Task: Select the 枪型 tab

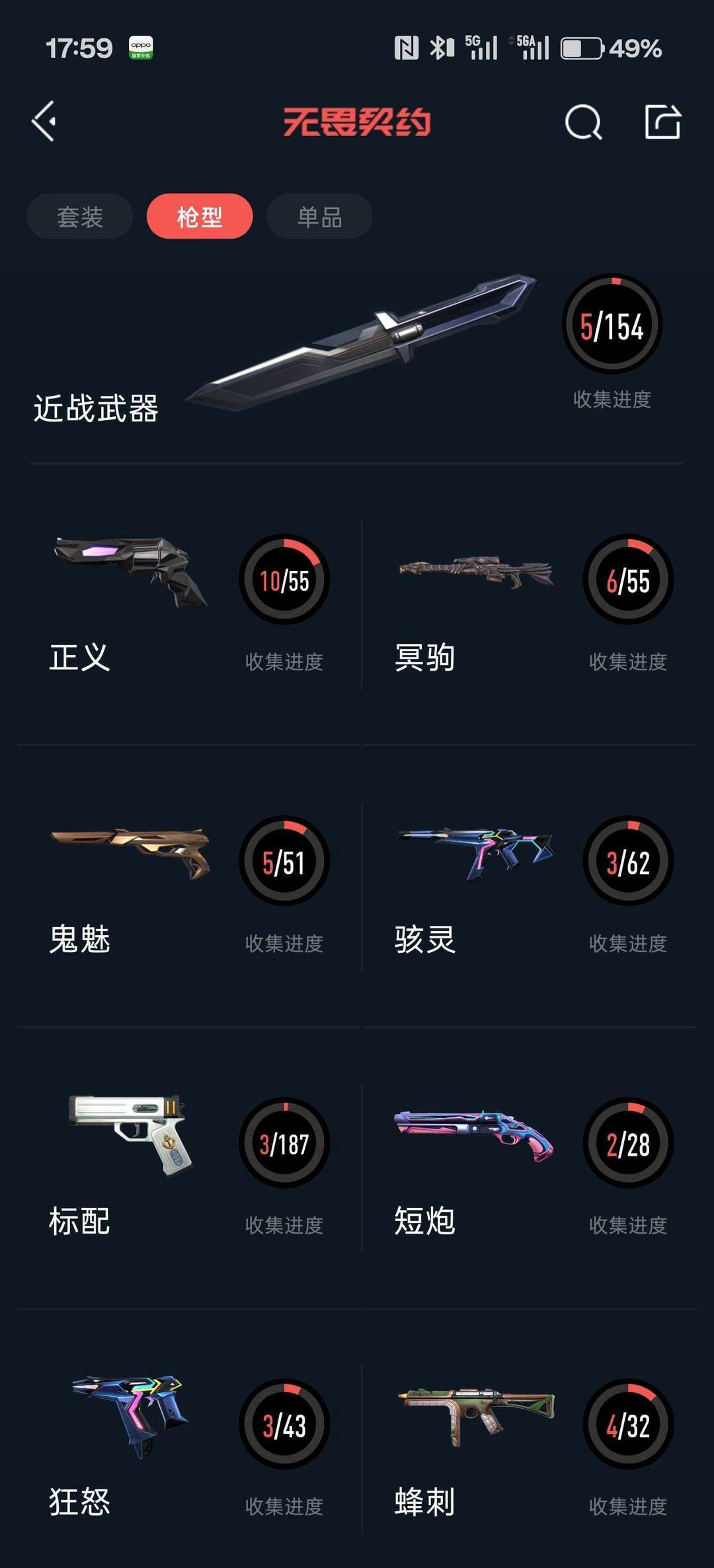Action: 200,216
